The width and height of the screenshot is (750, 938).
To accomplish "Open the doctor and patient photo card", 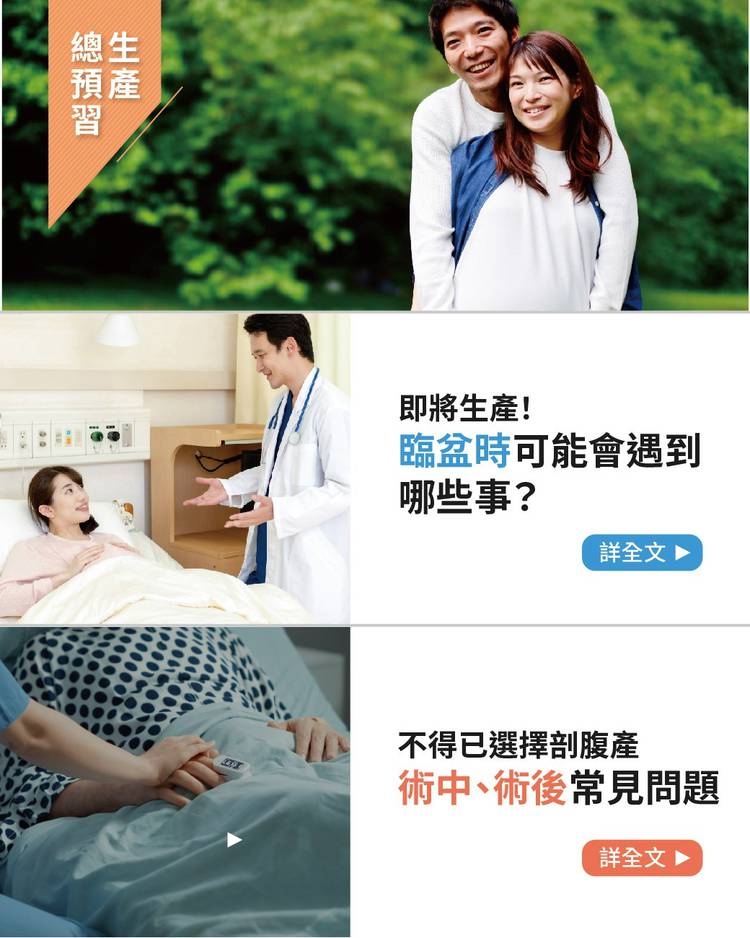I will tap(175, 468).
